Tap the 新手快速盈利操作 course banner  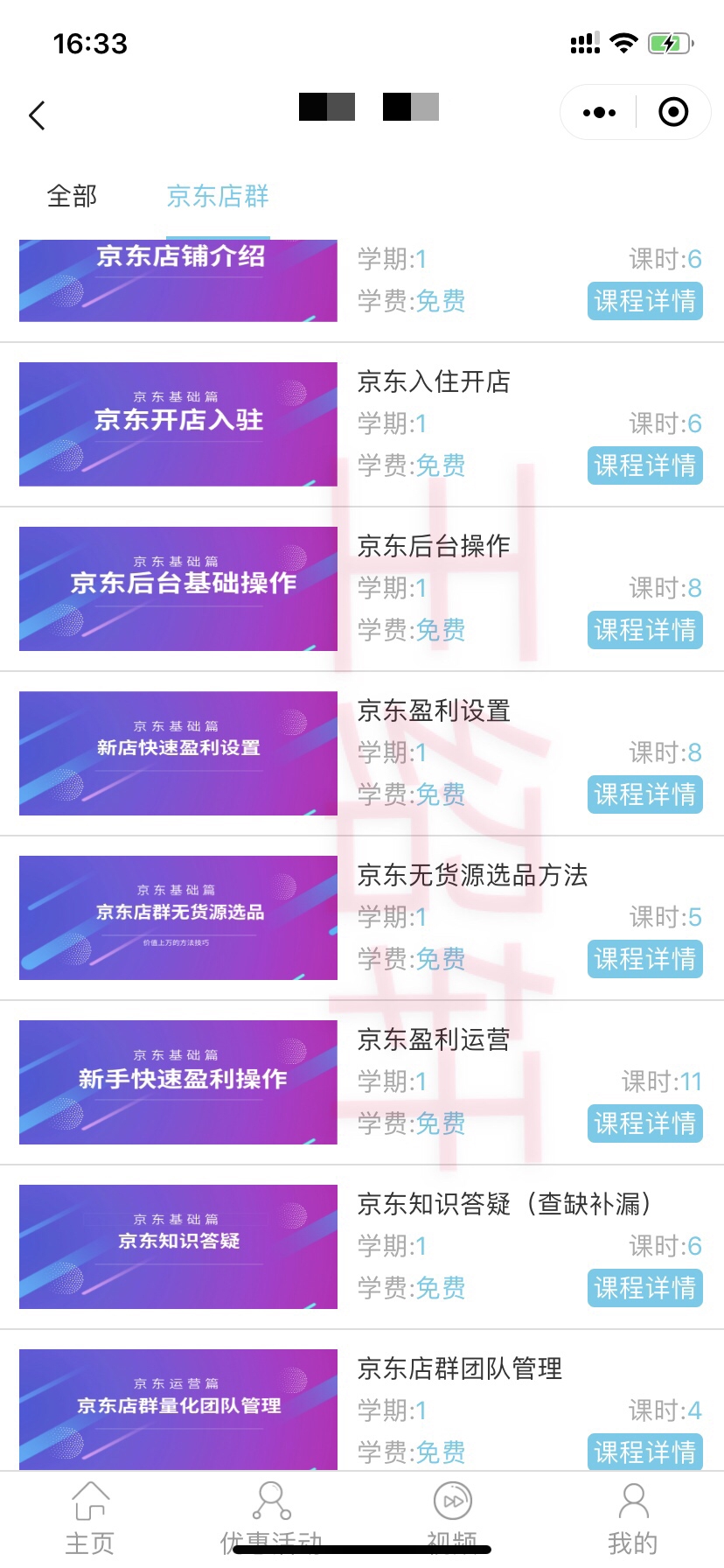pyautogui.click(x=178, y=1082)
